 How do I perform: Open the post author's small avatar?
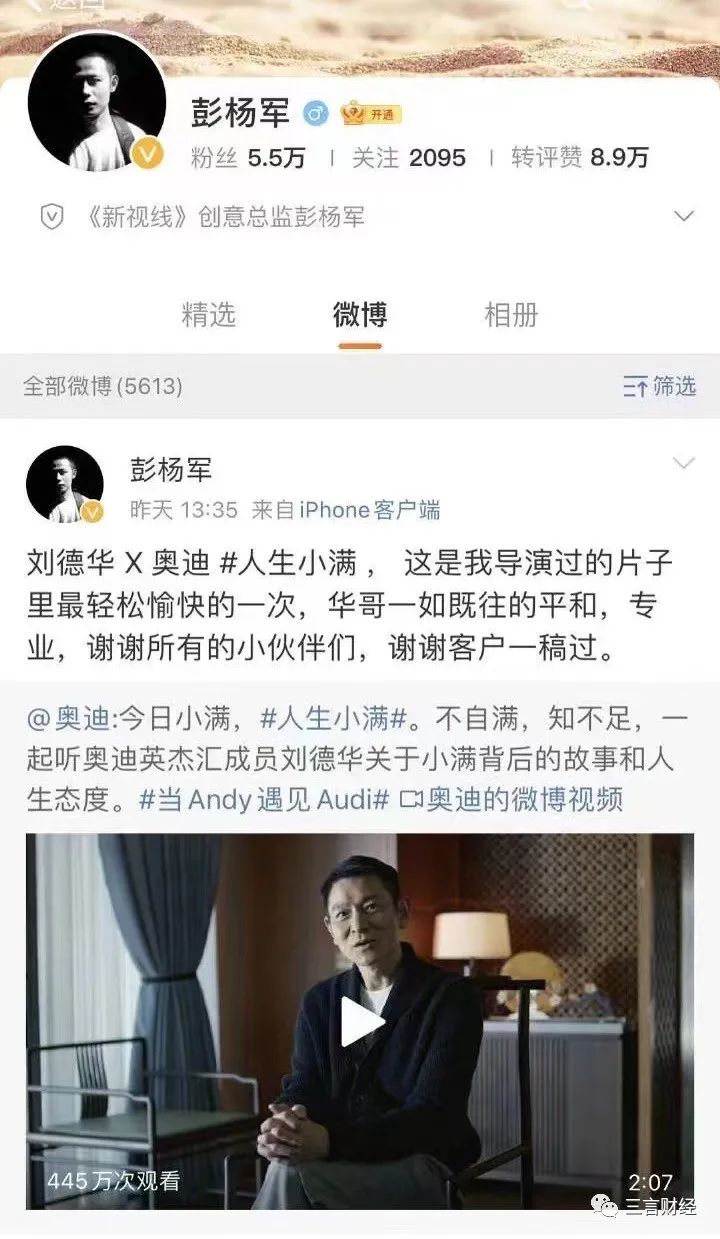[x=65, y=485]
